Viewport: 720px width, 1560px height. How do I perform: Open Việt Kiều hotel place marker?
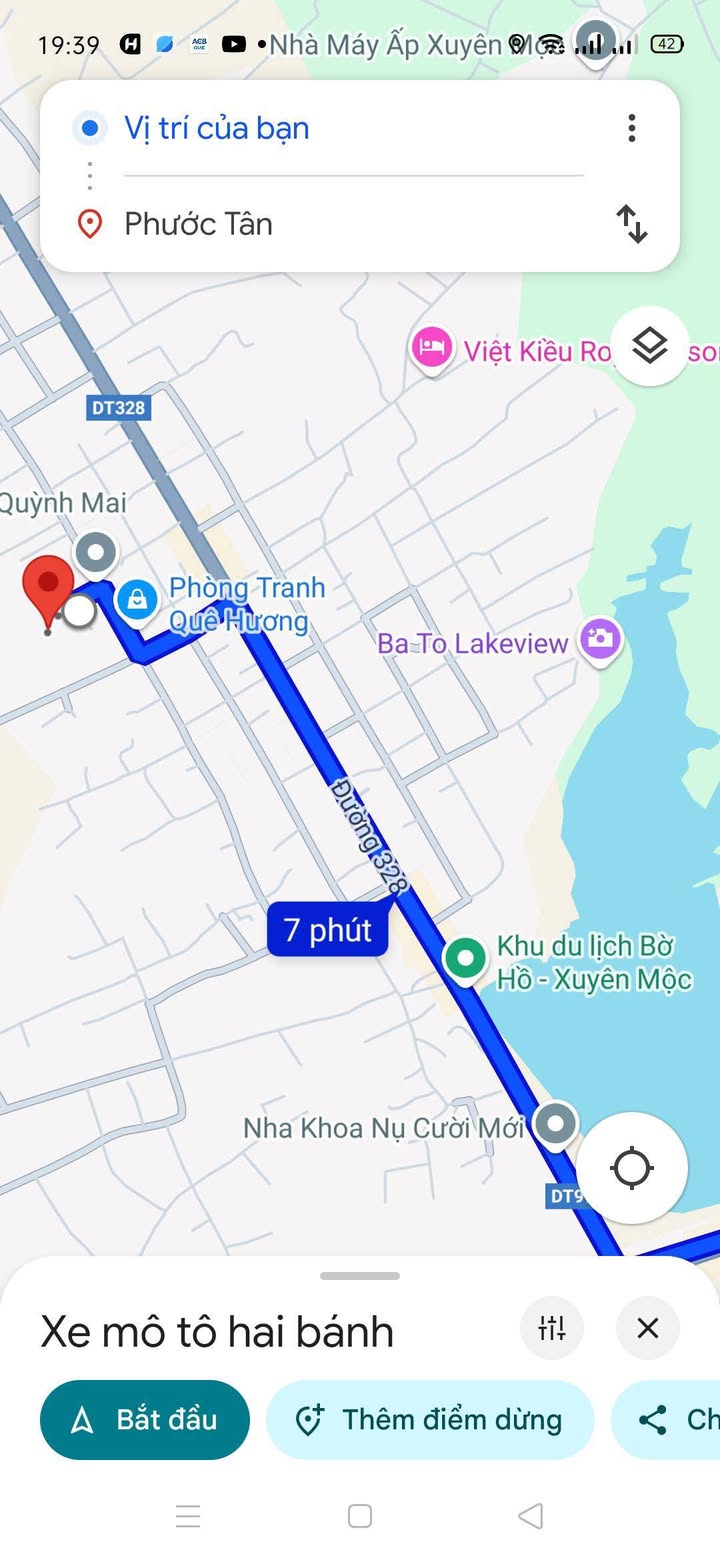pyautogui.click(x=431, y=349)
